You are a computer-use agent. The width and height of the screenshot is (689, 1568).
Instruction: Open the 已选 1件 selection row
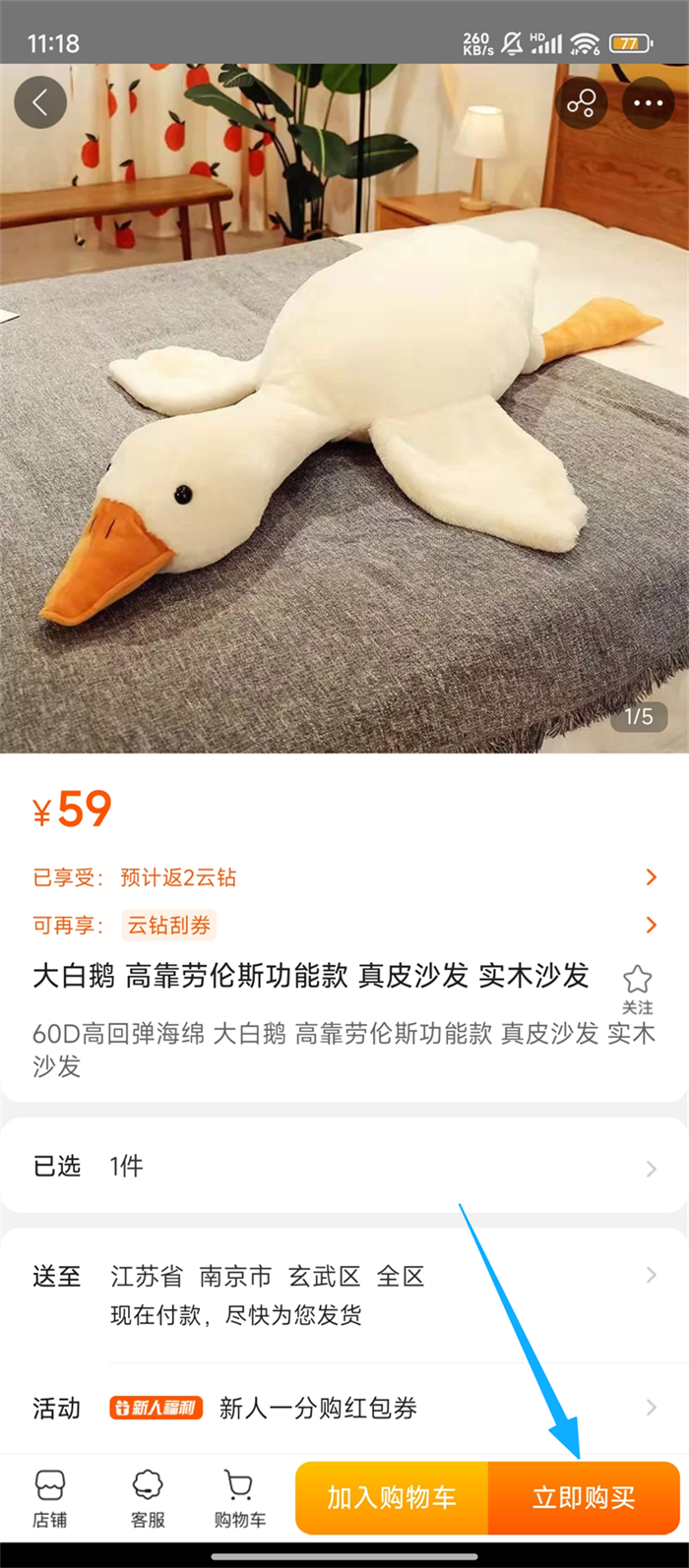[344, 1167]
